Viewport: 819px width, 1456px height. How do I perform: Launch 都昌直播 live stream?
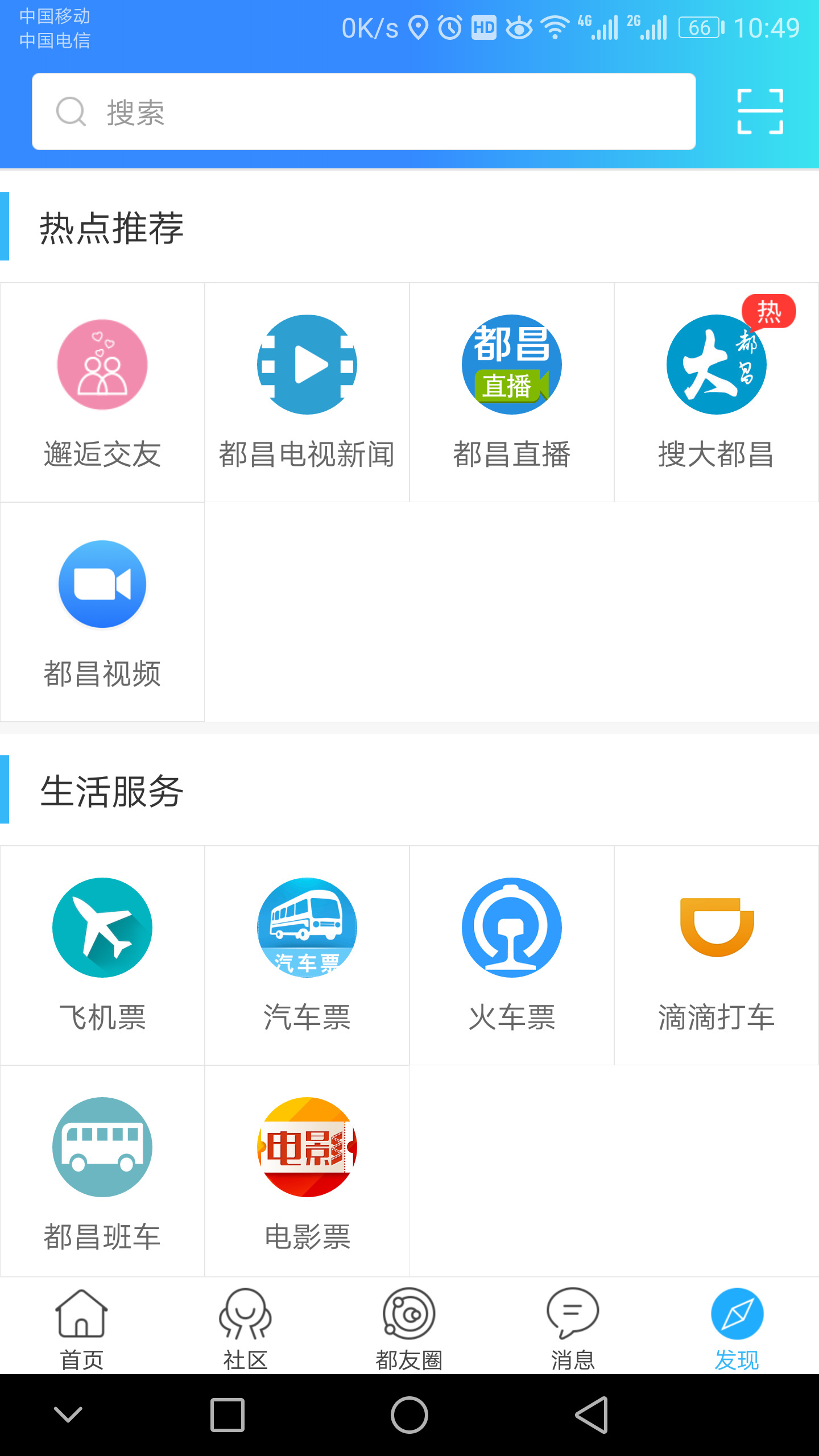tap(512, 392)
